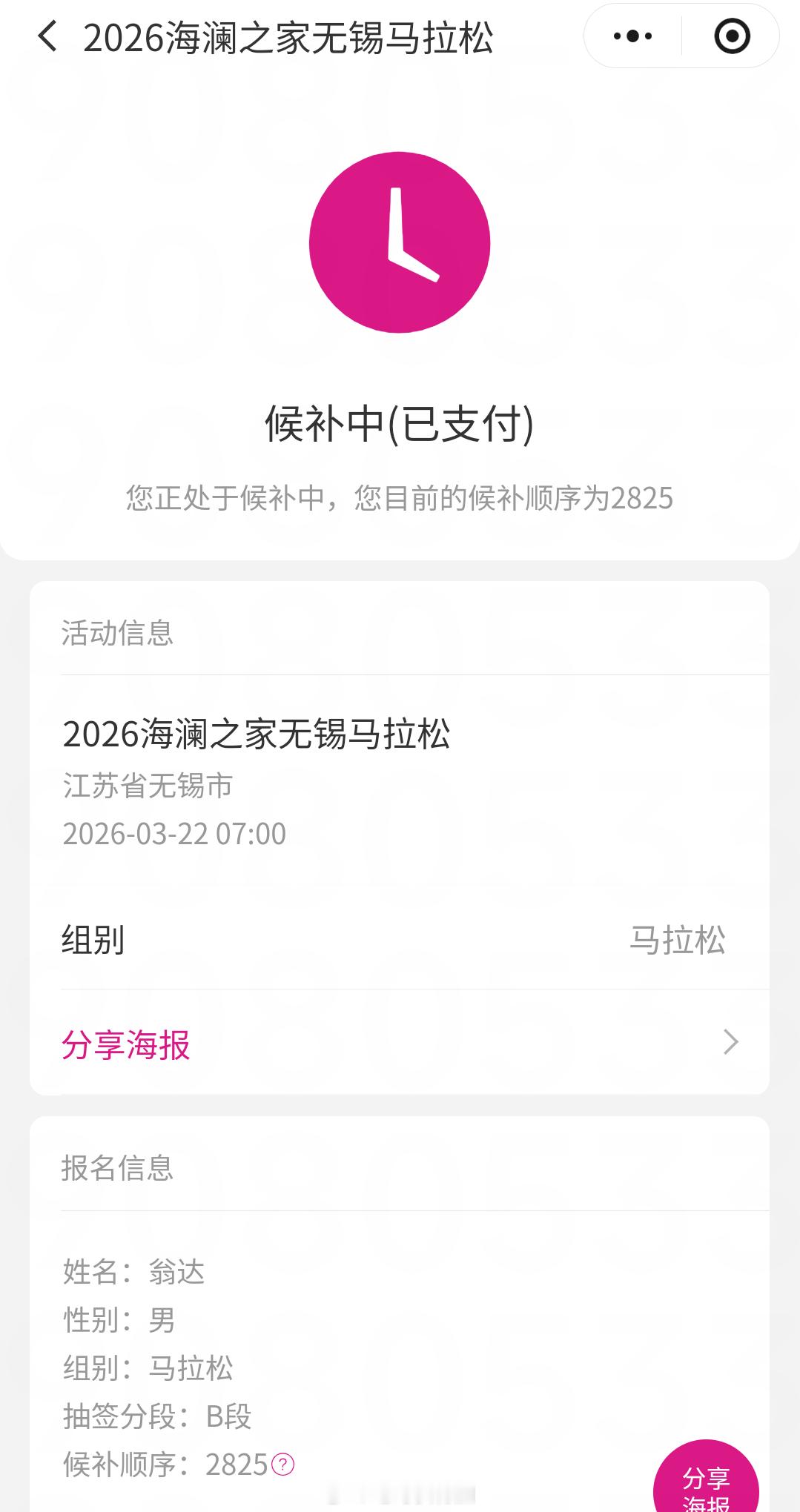Image resolution: width=800 pixels, height=1512 pixels.
Task: Tap the location text 江苏省无锡市
Action: pos(147,787)
